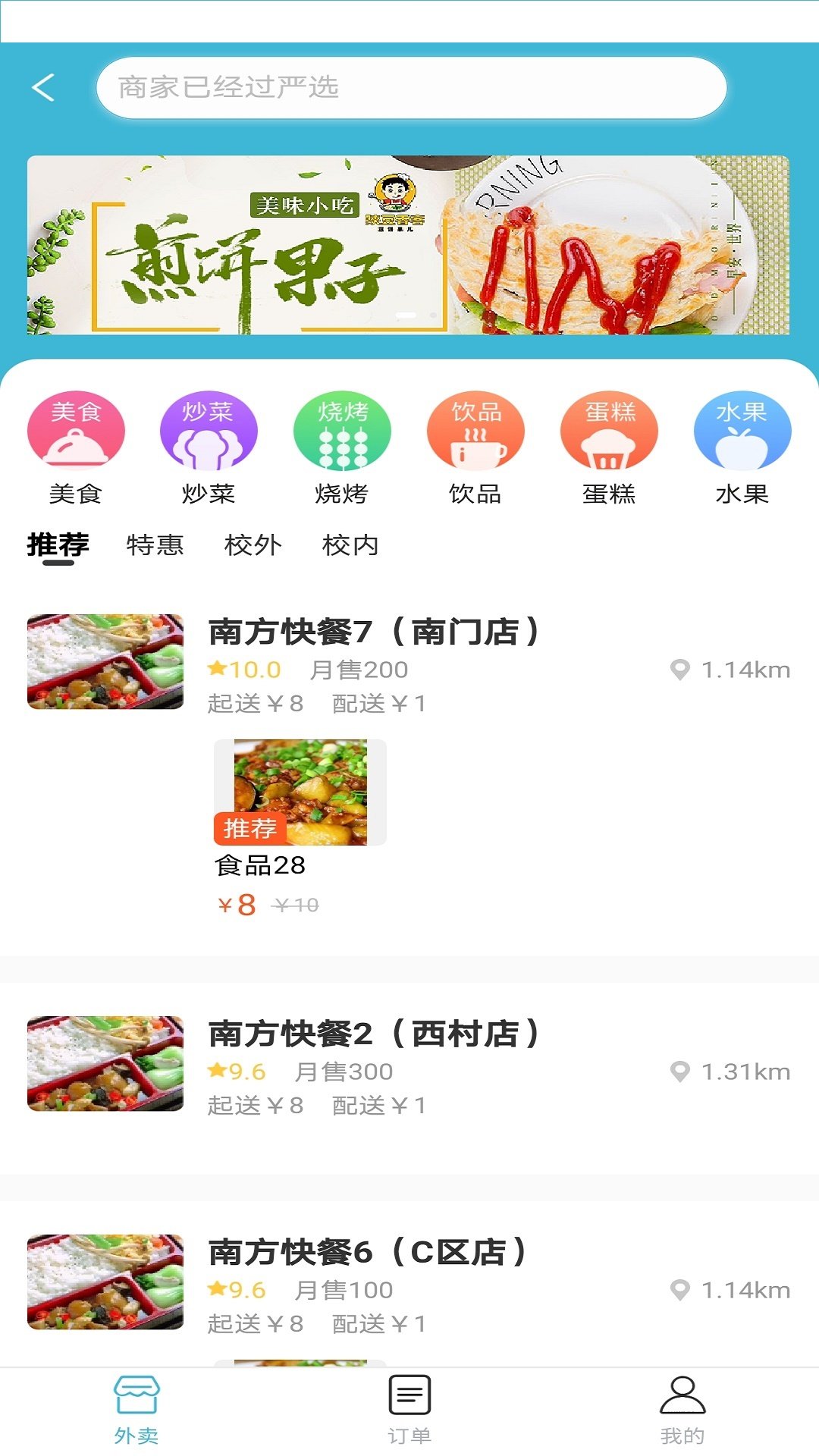Open the 美食 category
The image size is (819, 1456).
[76, 447]
